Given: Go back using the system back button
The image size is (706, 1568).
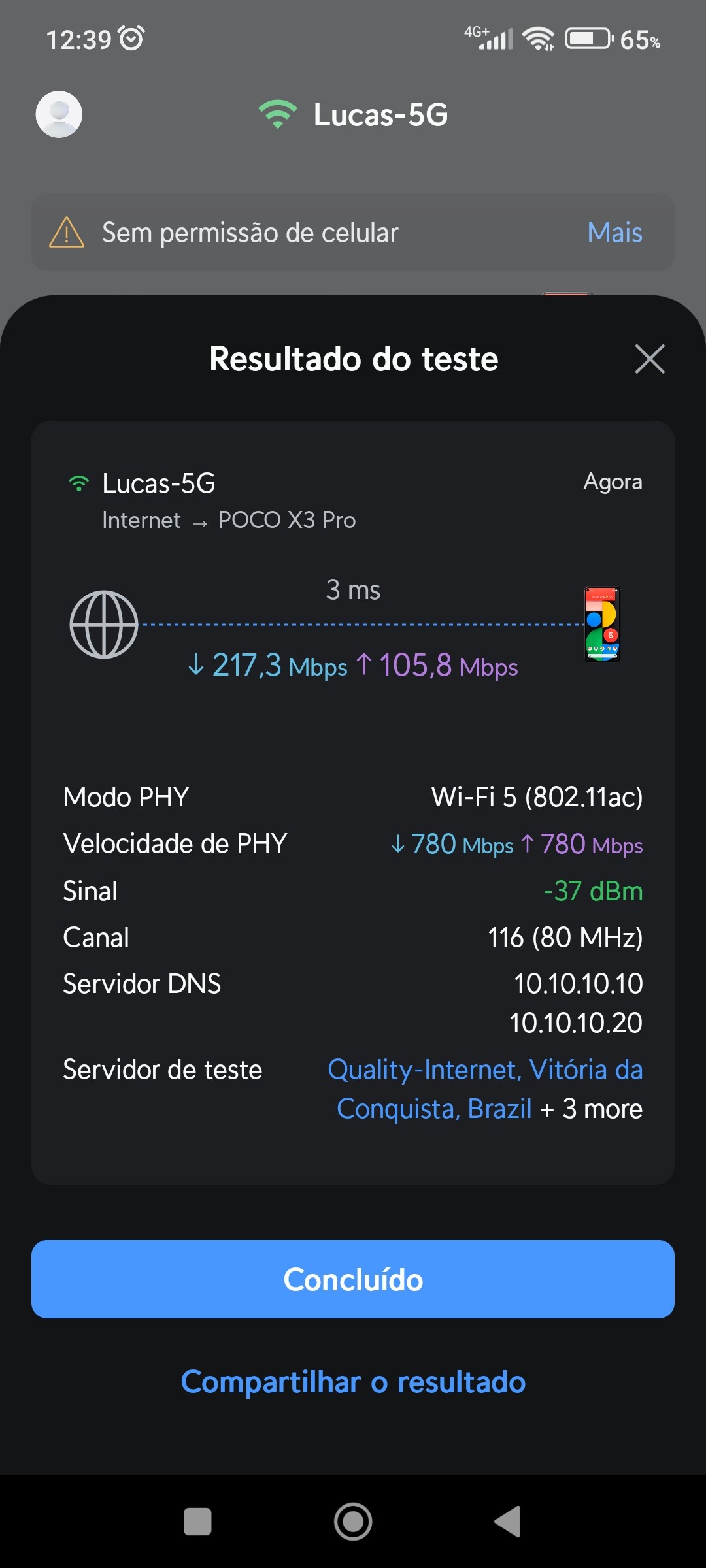Looking at the screenshot, I should click(508, 1522).
